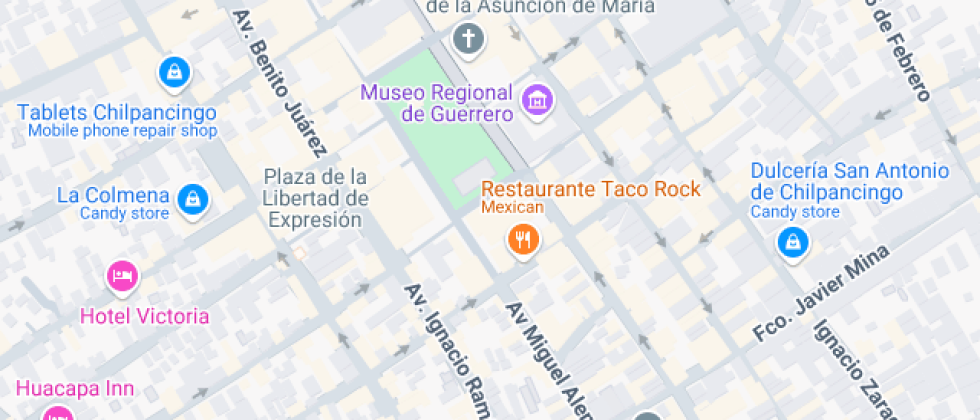Screen dimensions: 980x420
Task: Open the Museo Regional de Guerrero marker
Action: click(x=538, y=98)
